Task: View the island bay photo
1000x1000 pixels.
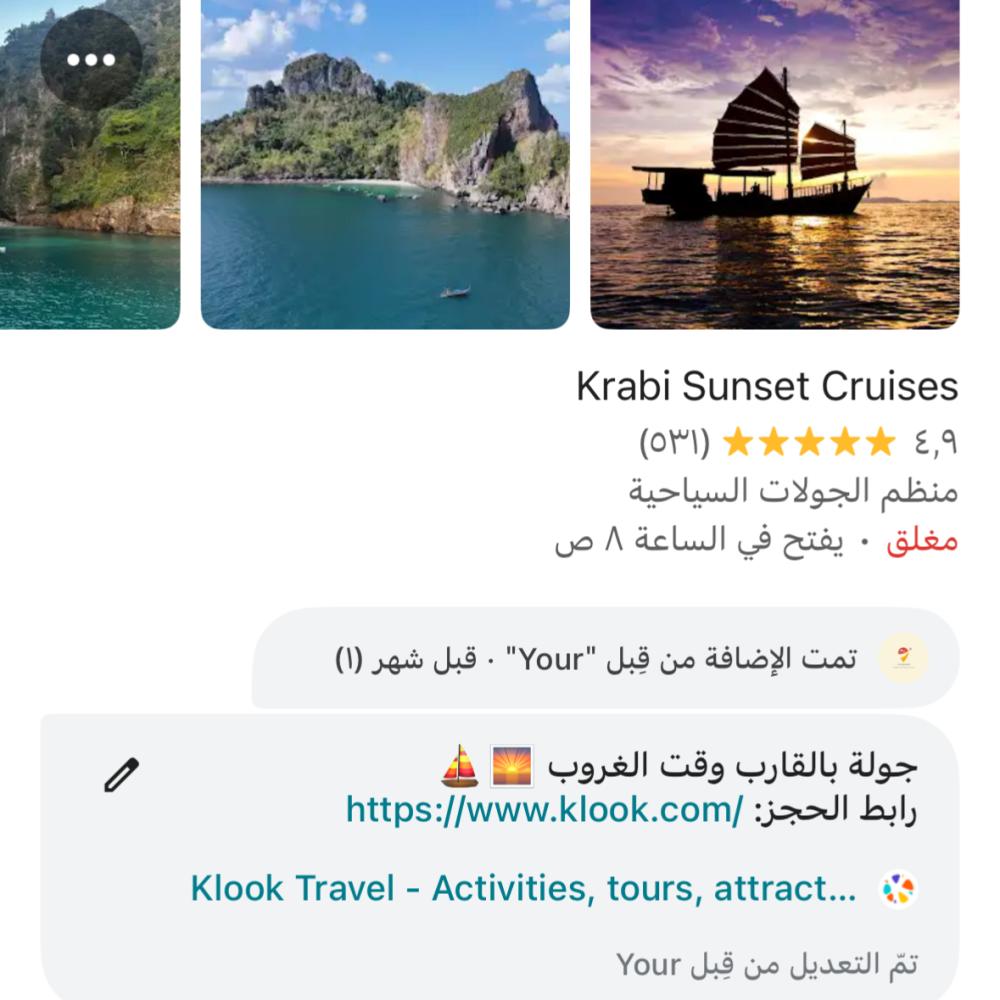Action: click(385, 163)
